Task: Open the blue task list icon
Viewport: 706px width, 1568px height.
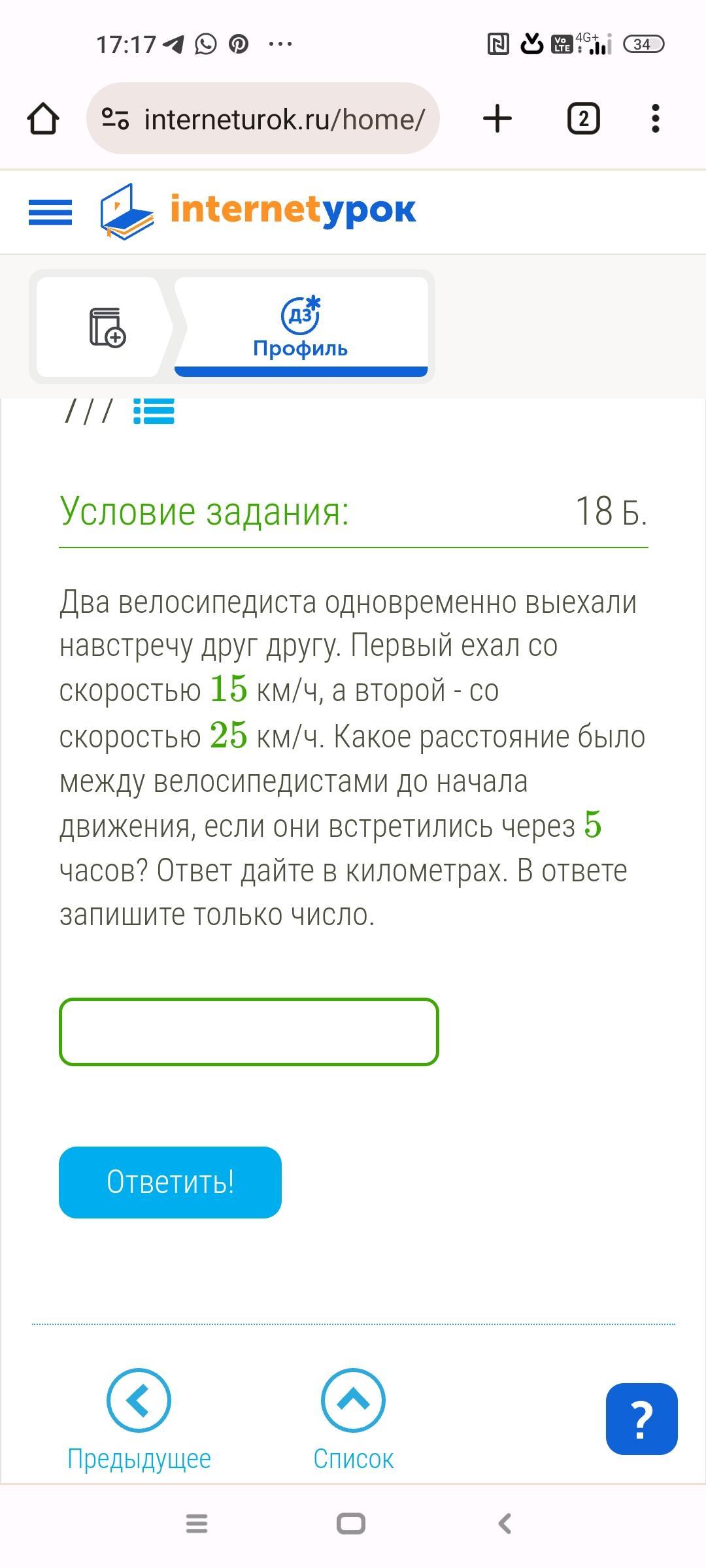Action: coord(154,412)
